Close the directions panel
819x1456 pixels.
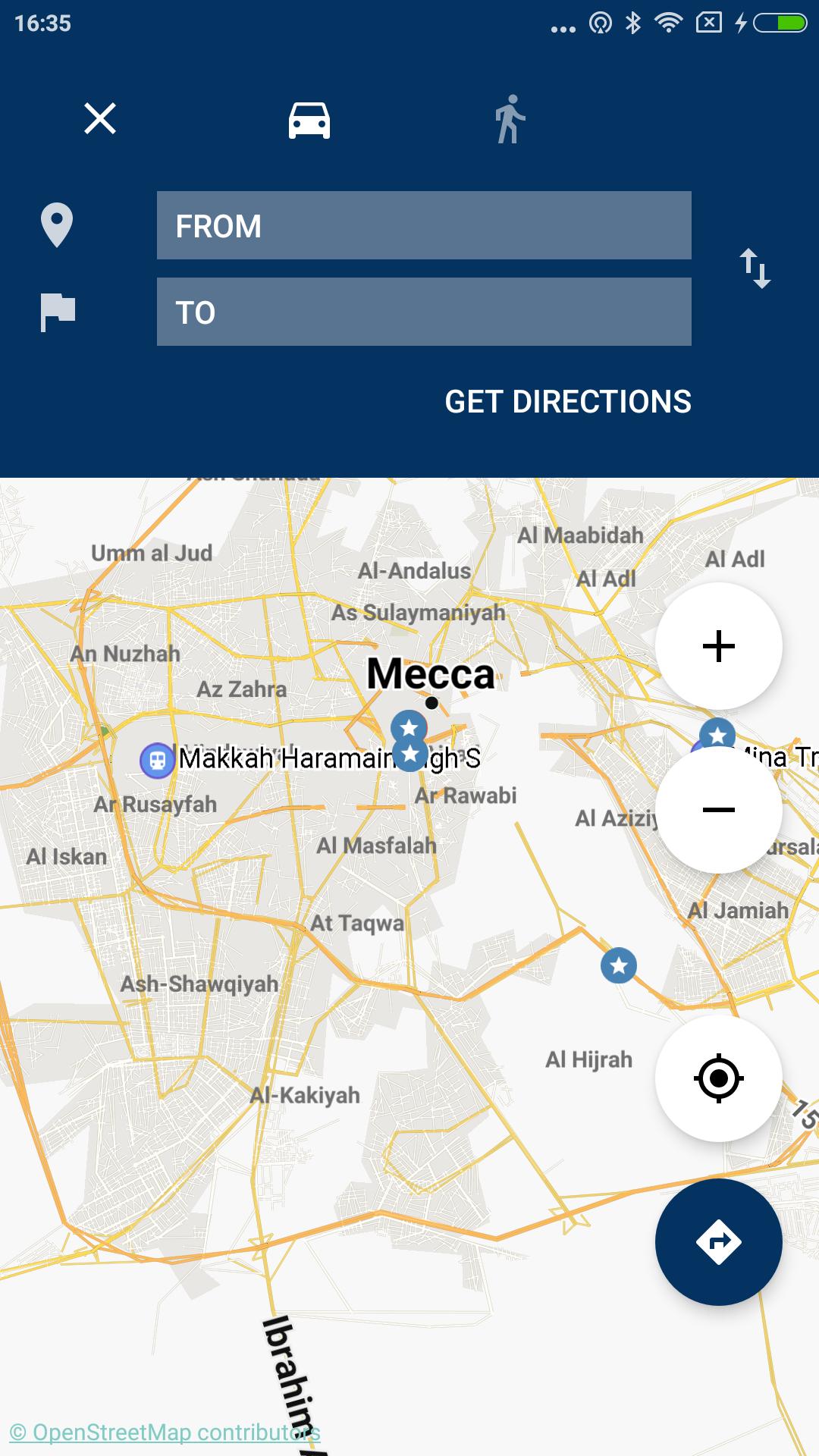point(99,120)
